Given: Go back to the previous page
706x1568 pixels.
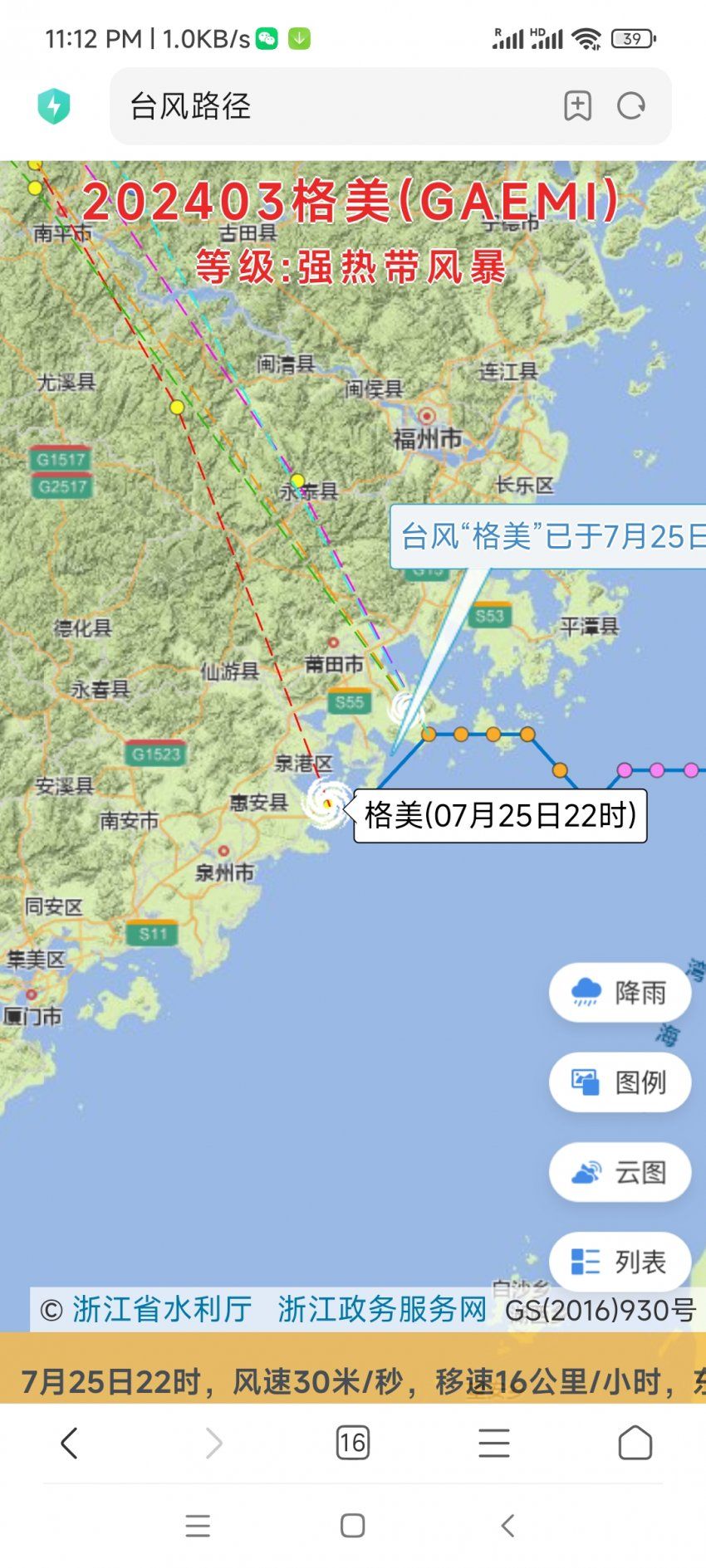Looking at the screenshot, I should point(70,1443).
